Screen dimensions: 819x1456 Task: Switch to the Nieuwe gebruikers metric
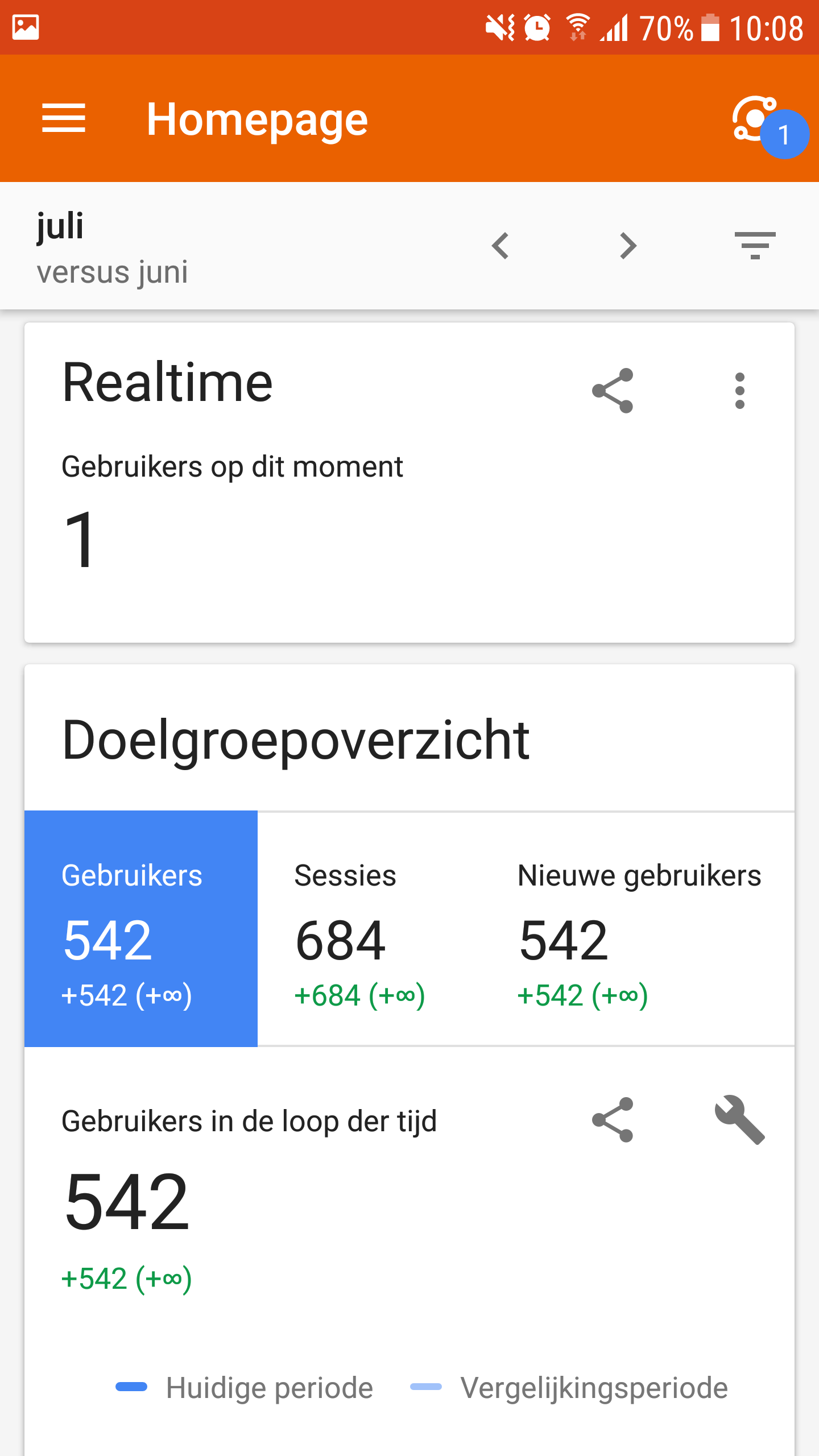pyautogui.click(x=639, y=928)
